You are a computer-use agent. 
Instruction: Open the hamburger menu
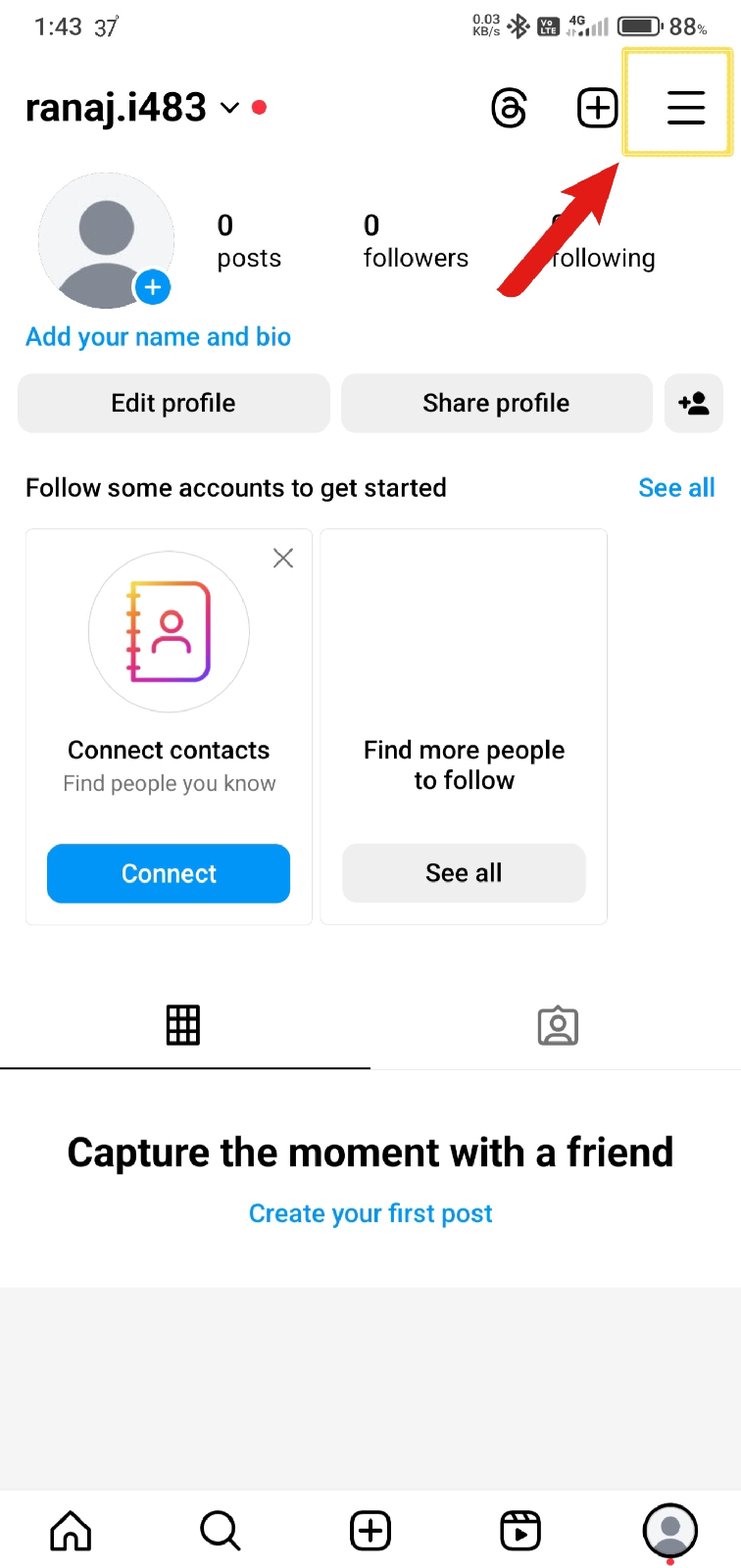coord(685,107)
